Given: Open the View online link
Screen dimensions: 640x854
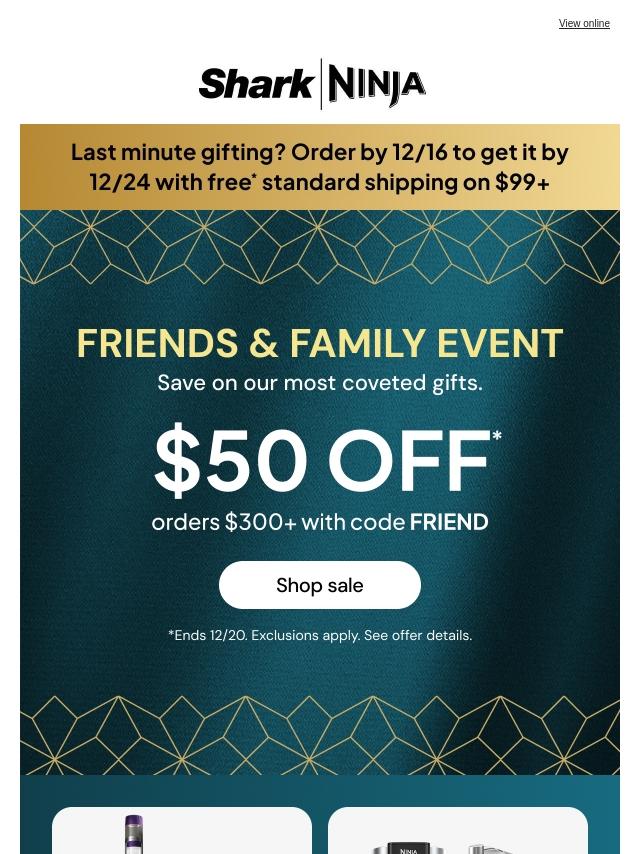Looking at the screenshot, I should click(583, 24).
